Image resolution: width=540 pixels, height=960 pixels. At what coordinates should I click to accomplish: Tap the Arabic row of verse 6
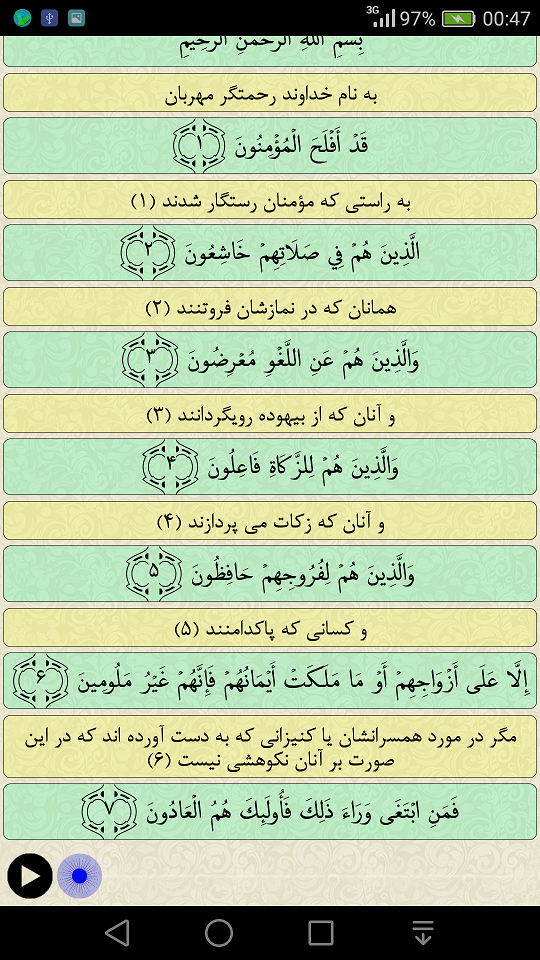(x=270, y=681)
